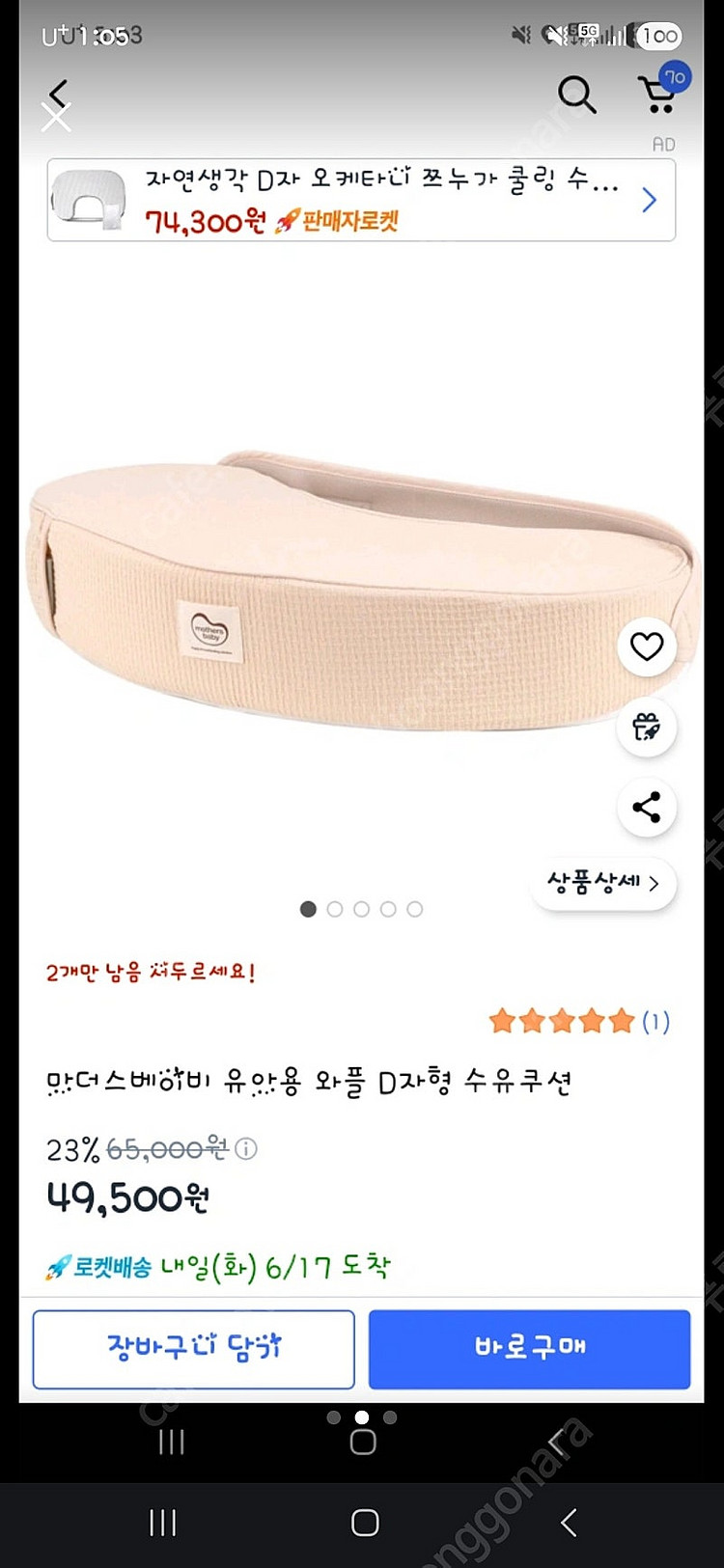
Task: Tap 장바구니 담기 to add to cart
Action: click(194, 1348)
